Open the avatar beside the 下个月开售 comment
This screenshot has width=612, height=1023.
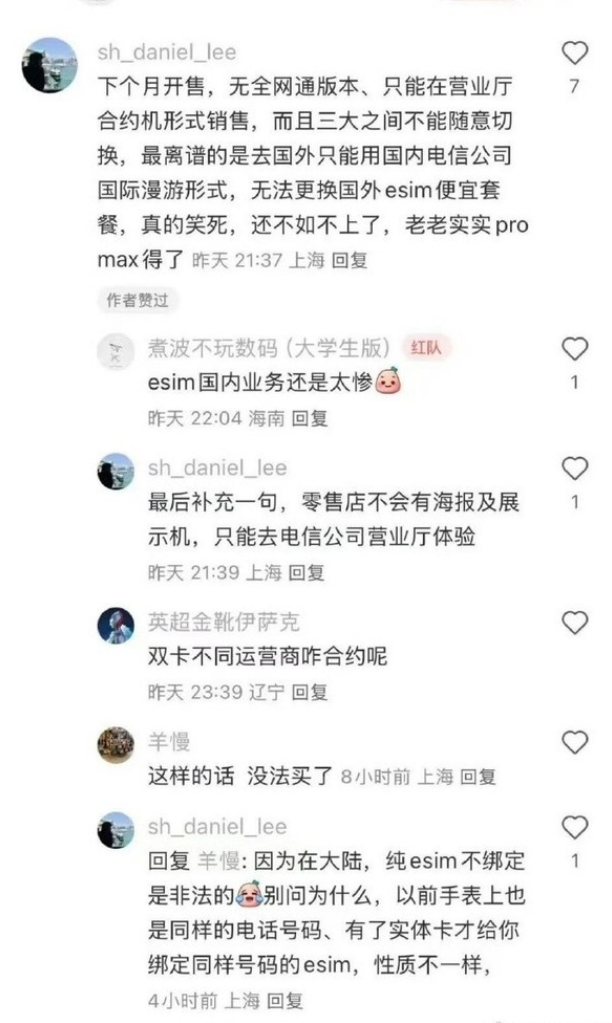[49, 65]
